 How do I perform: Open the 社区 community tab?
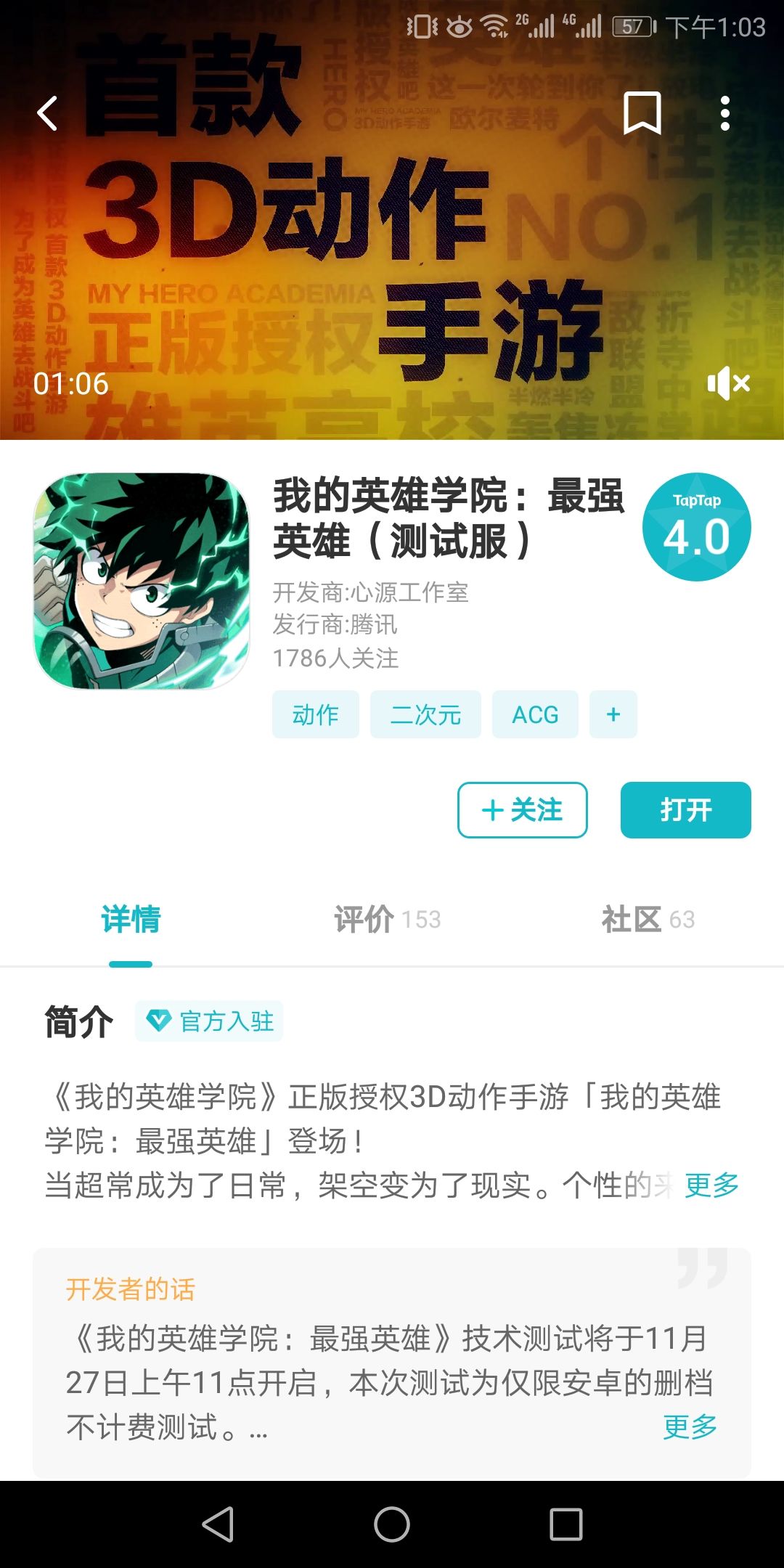click(648, 920)
